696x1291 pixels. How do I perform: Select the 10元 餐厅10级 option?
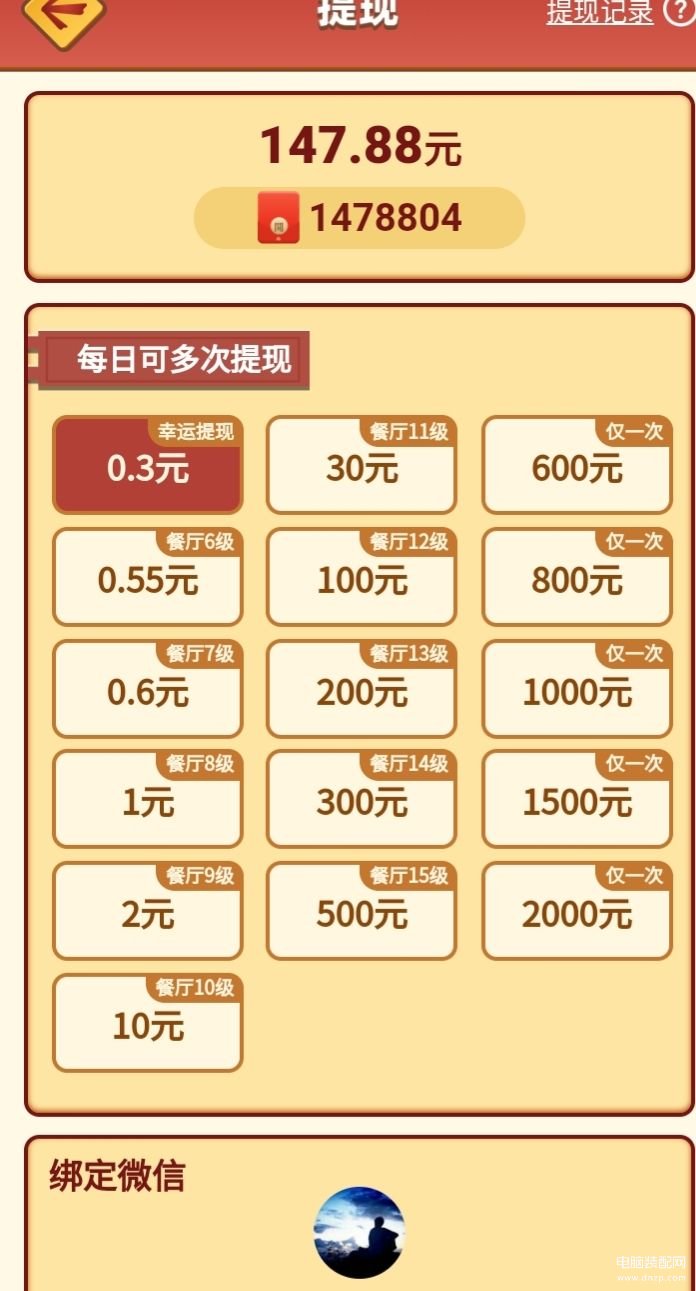pyautogui.click(x=148, y=1024)
